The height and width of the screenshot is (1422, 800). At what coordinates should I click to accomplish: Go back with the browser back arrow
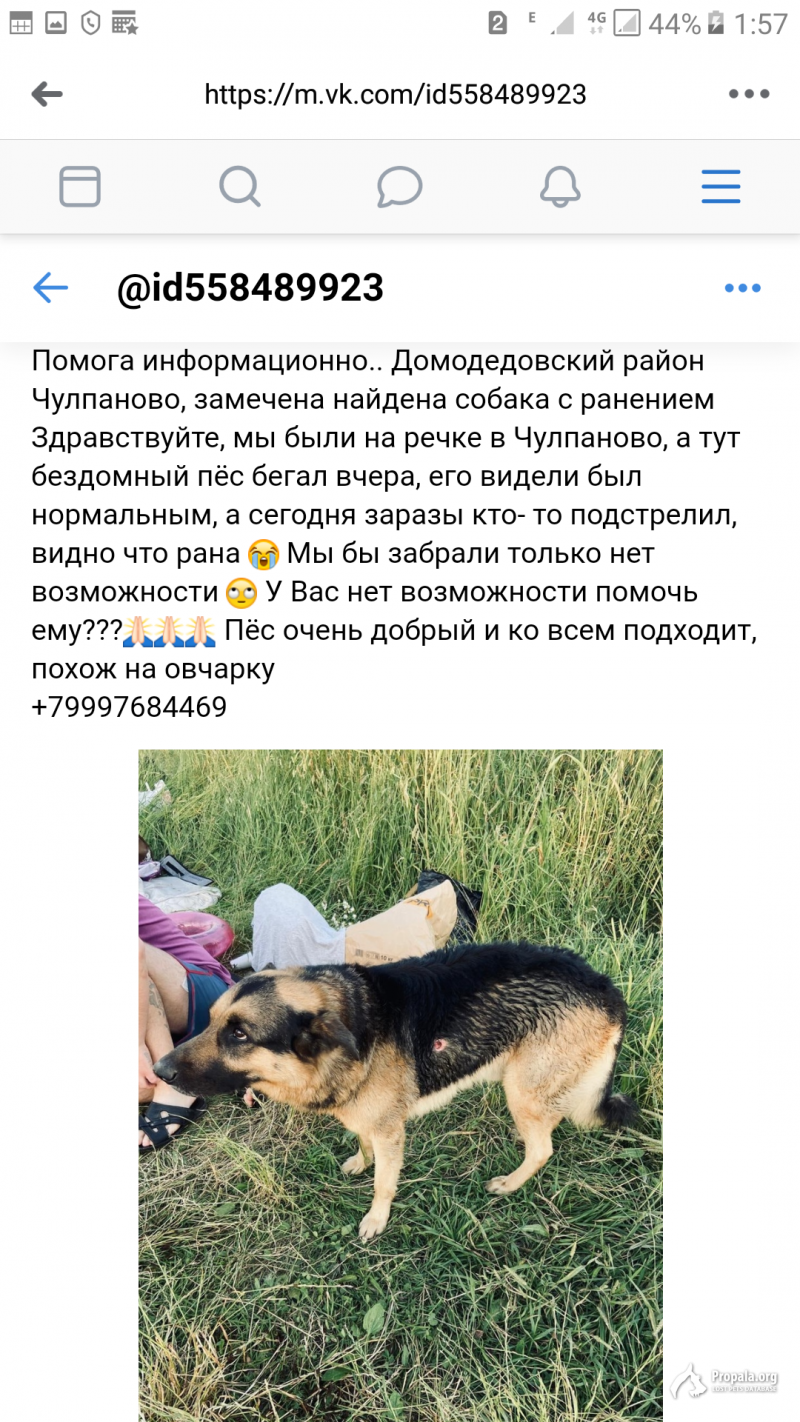coord(46,95)
